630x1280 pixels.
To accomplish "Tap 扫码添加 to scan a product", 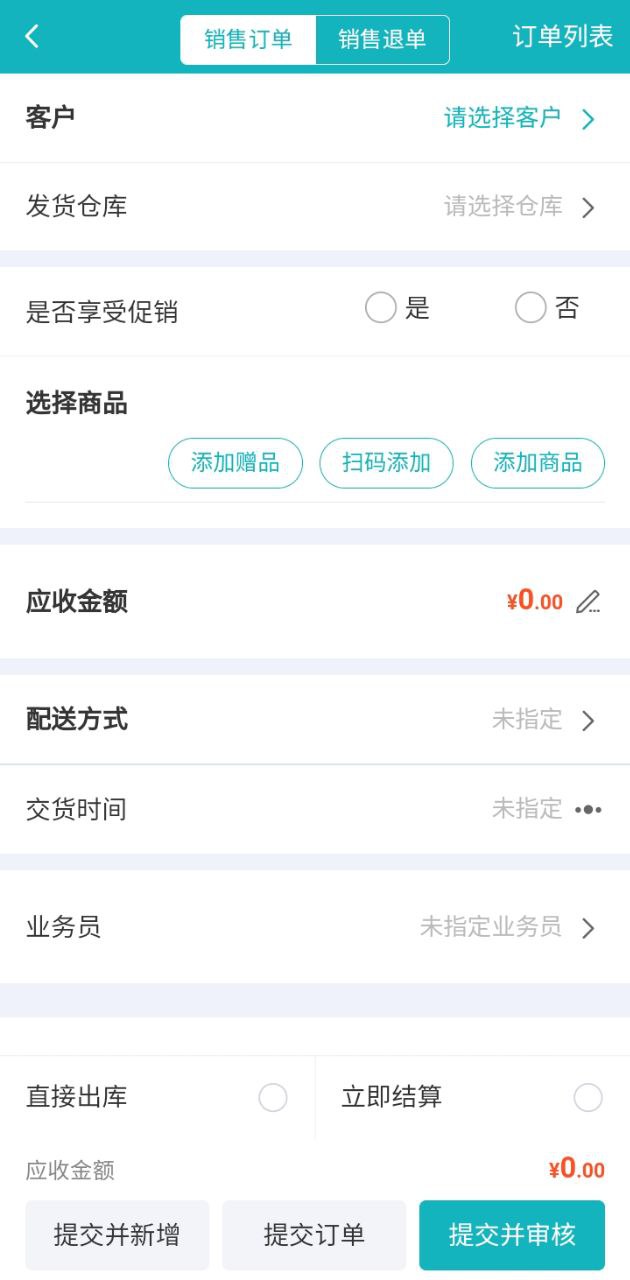I will pos(386,463).
